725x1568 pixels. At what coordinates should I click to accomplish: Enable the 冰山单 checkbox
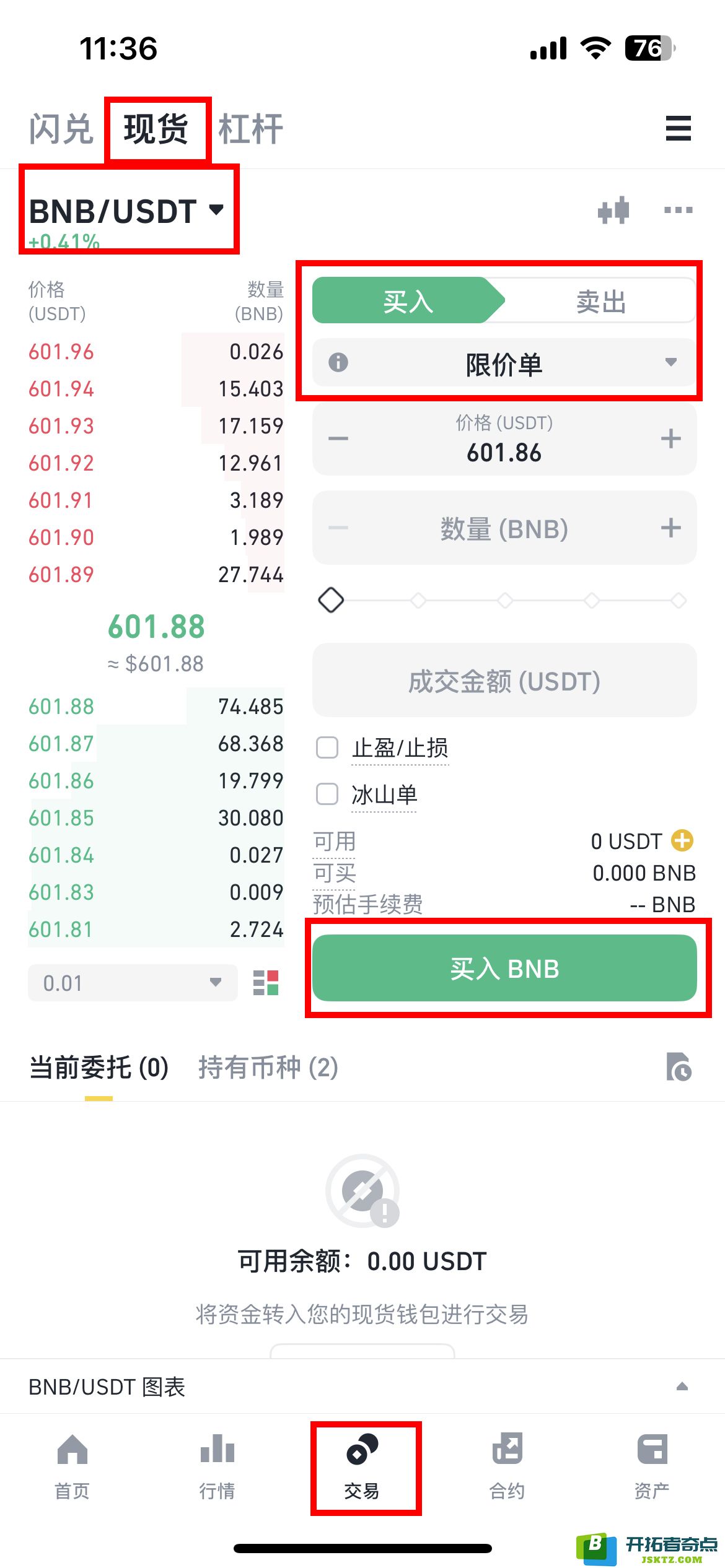pyautogui.click(x=327, y=794)
